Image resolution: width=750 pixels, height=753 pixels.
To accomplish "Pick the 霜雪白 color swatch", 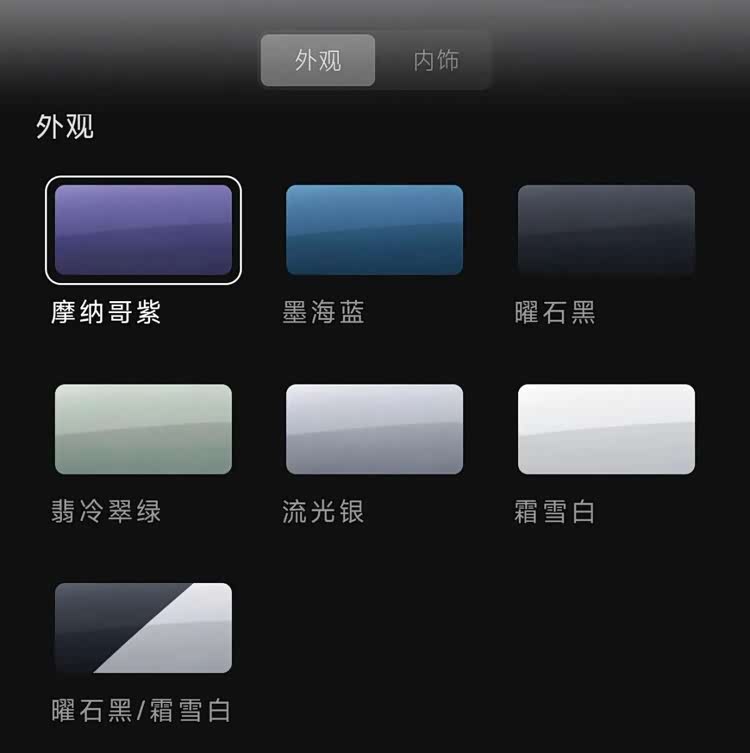I will click(606, 429).
